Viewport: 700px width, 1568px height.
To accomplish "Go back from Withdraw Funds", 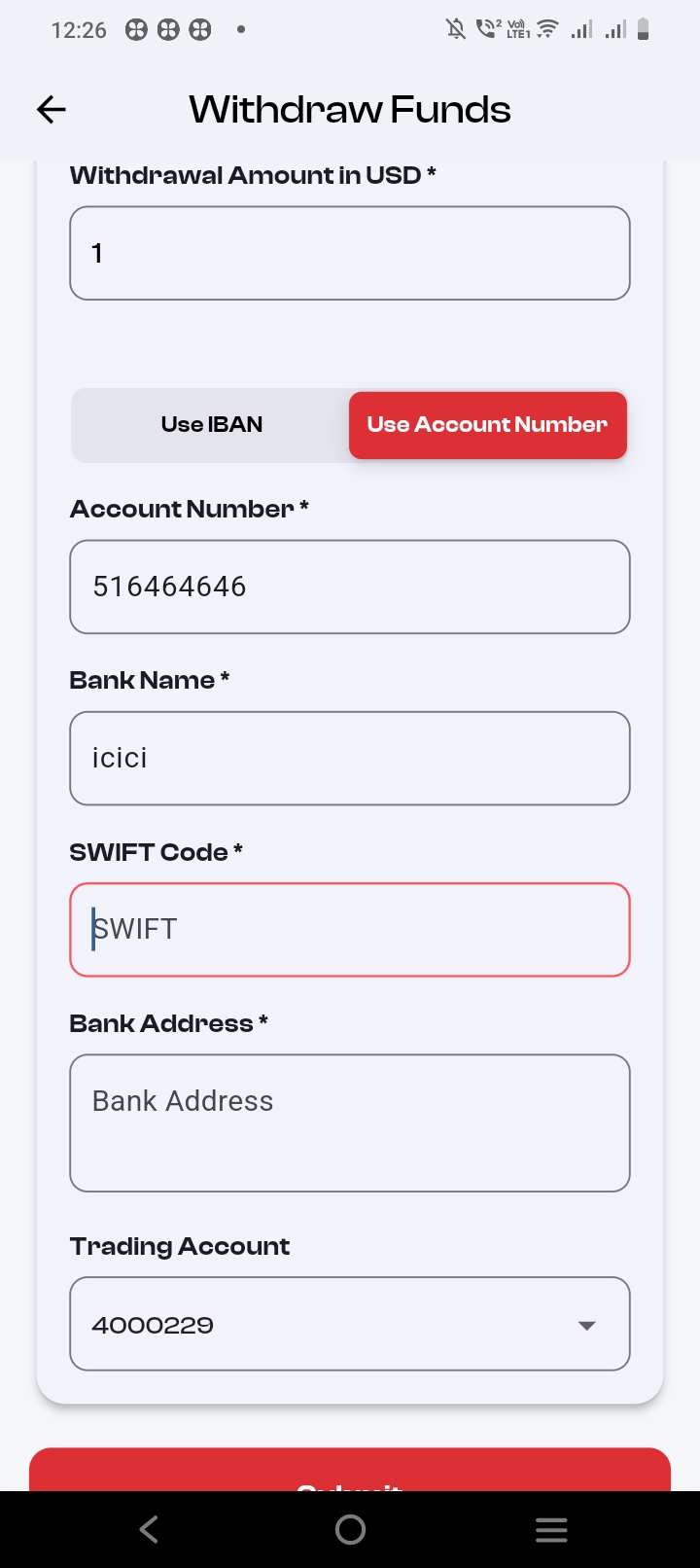I will [52, 110].
